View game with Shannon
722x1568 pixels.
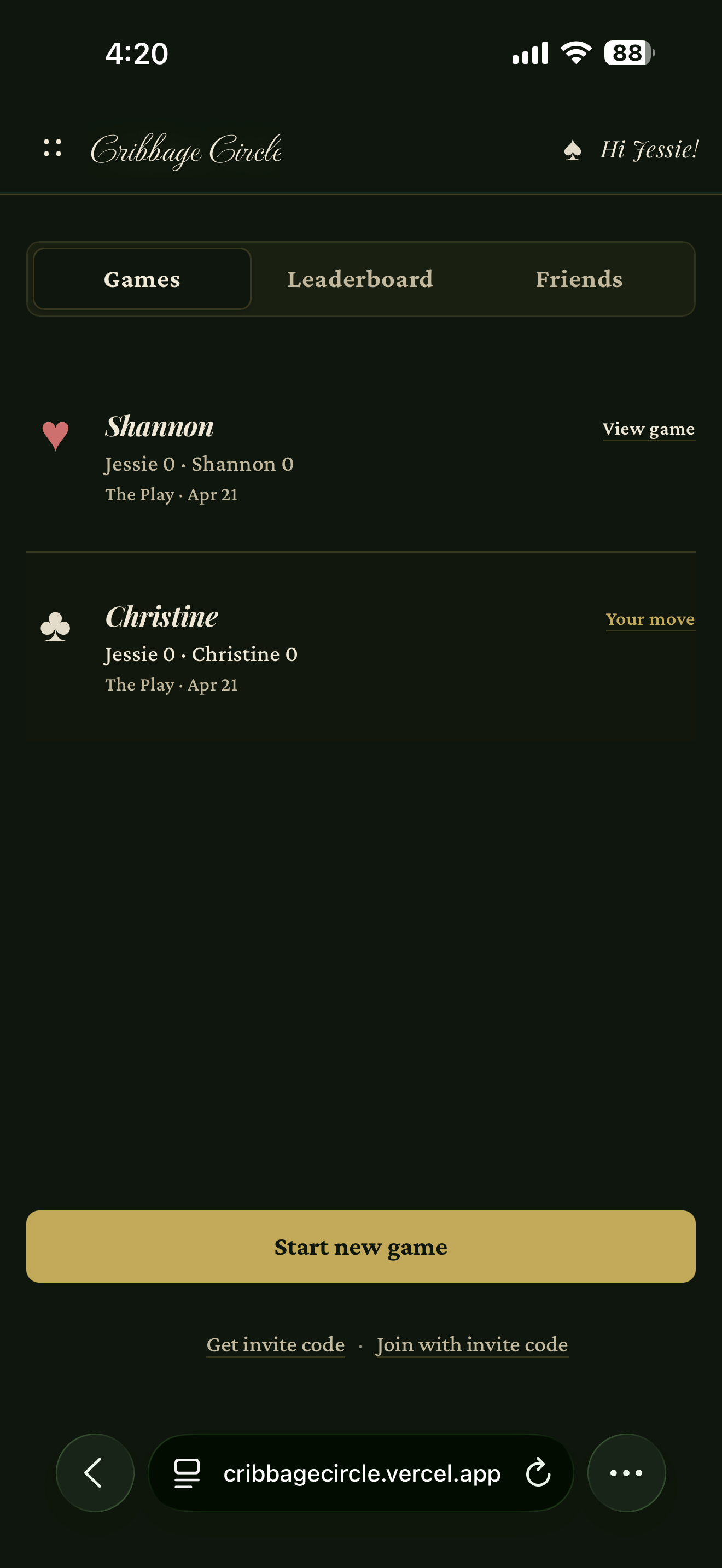click(648, 429)
